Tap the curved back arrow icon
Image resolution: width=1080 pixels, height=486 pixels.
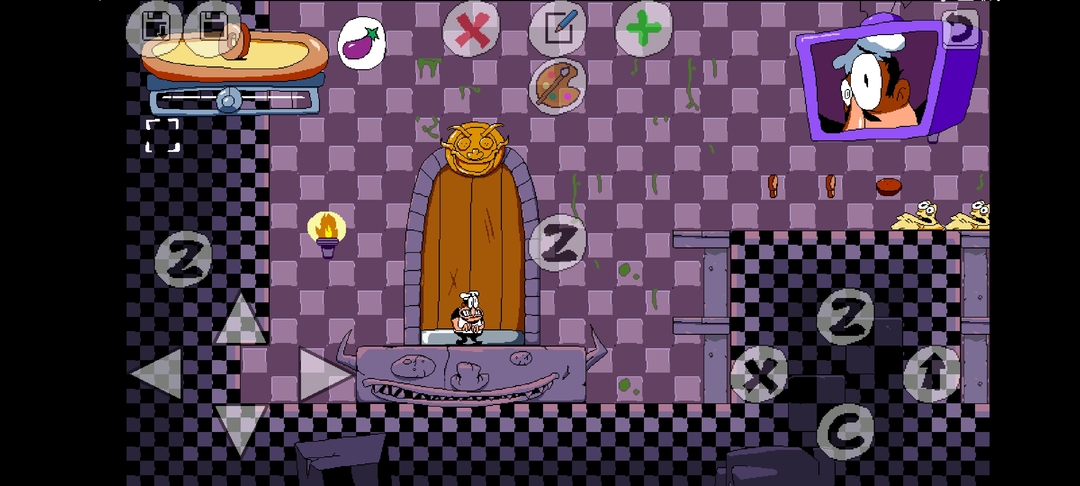[x=960, y=29]
